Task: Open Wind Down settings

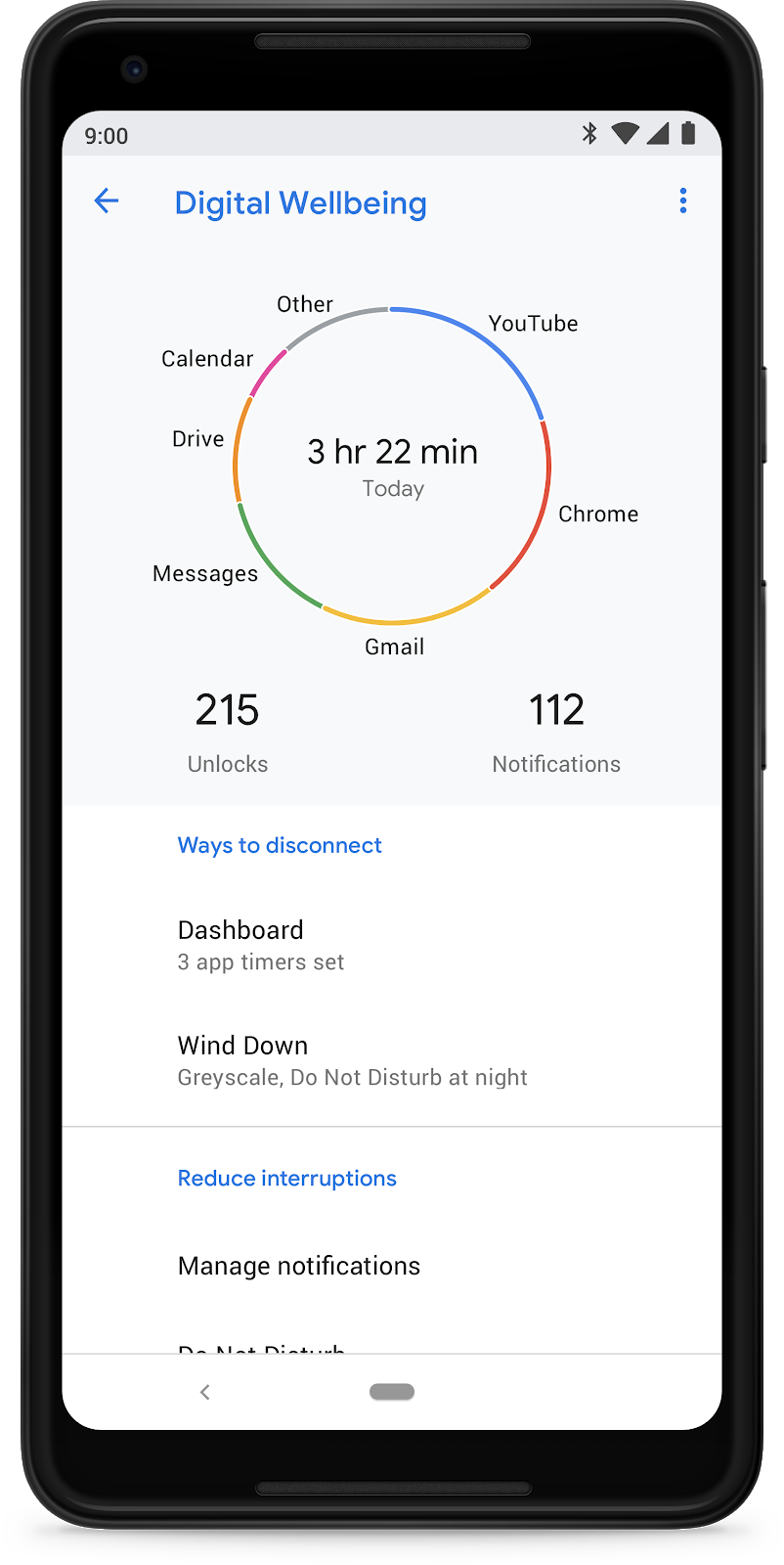Action: point(391,1060)
